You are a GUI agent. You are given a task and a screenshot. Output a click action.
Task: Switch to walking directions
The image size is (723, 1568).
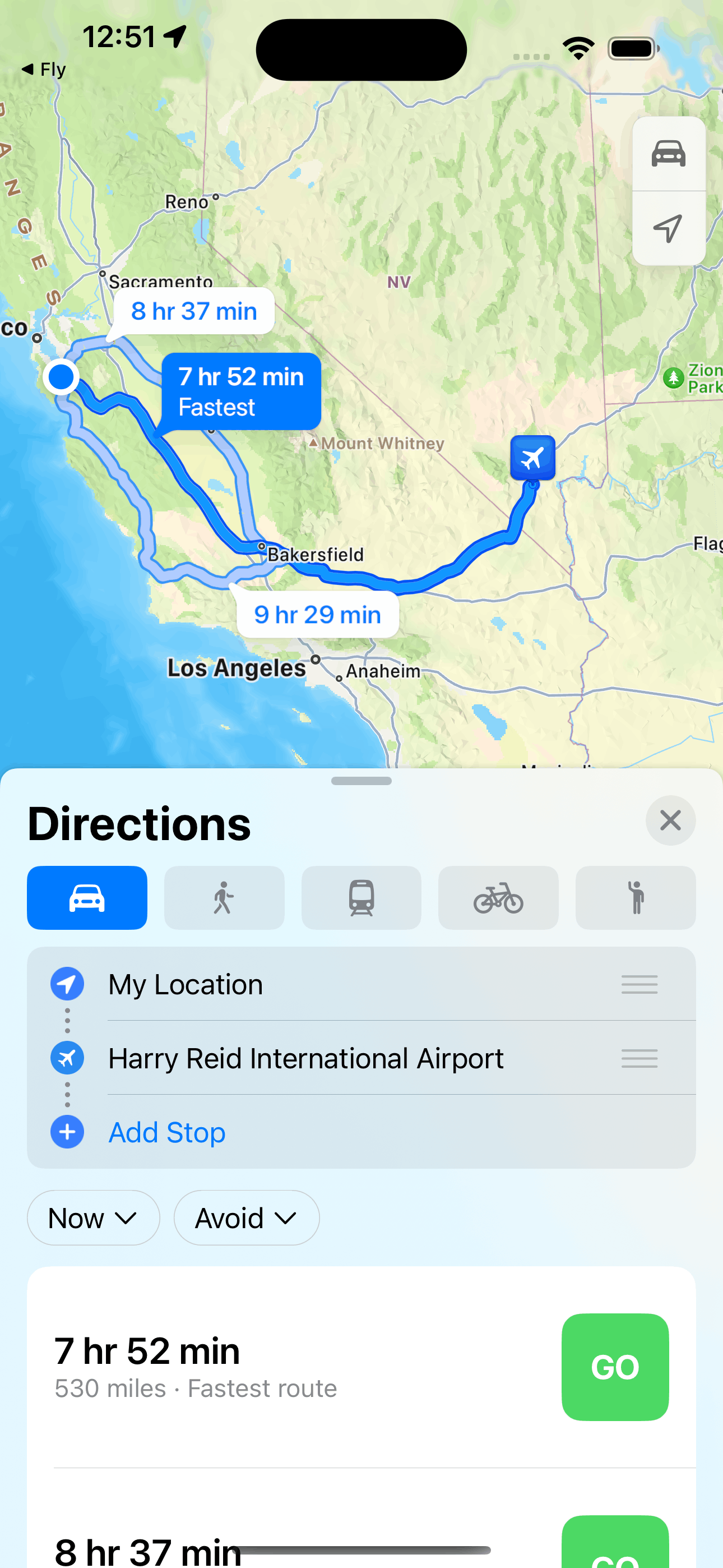click(224, 898)
